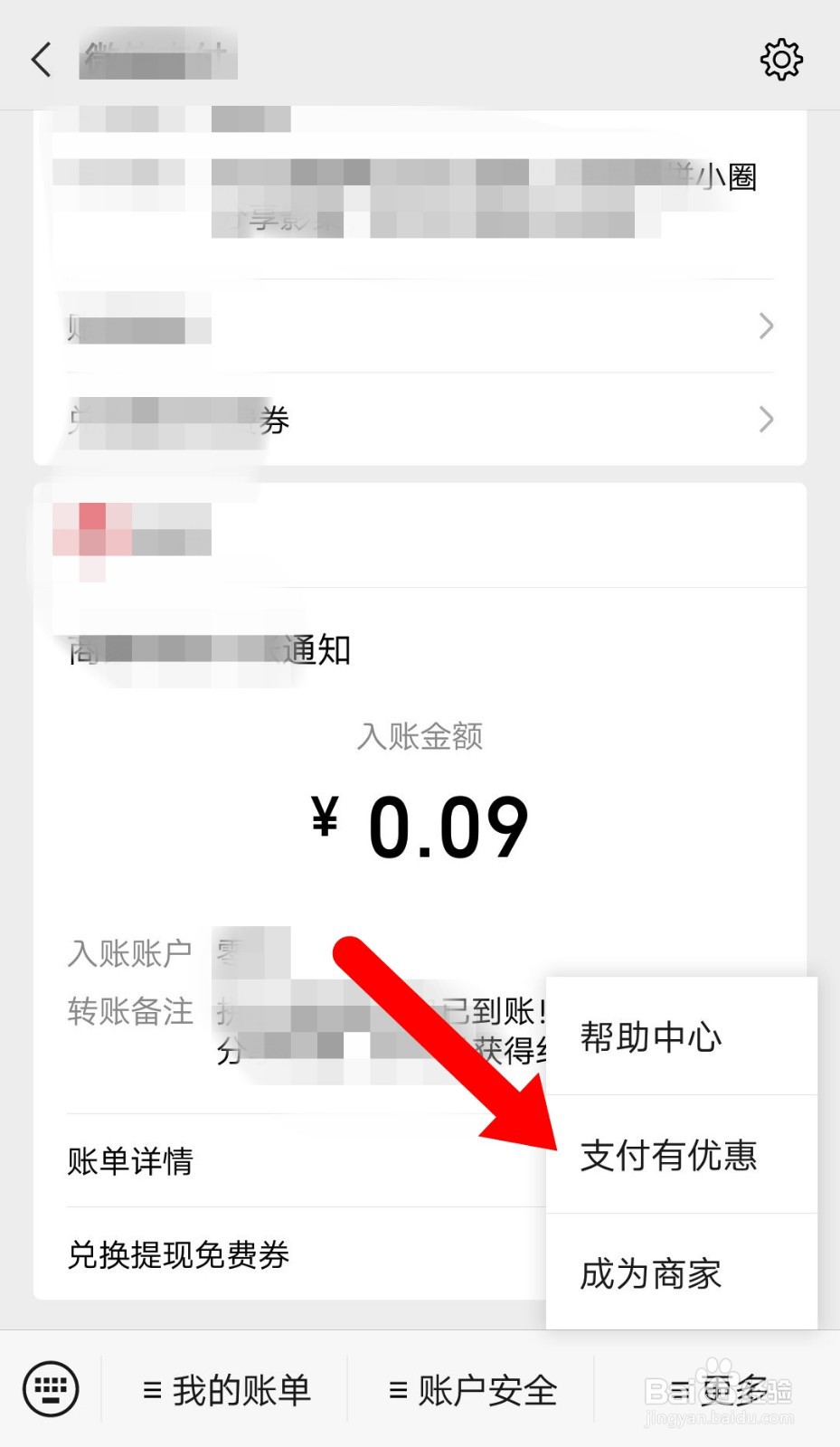Tap the back arrow to exit

click(40, 58)
